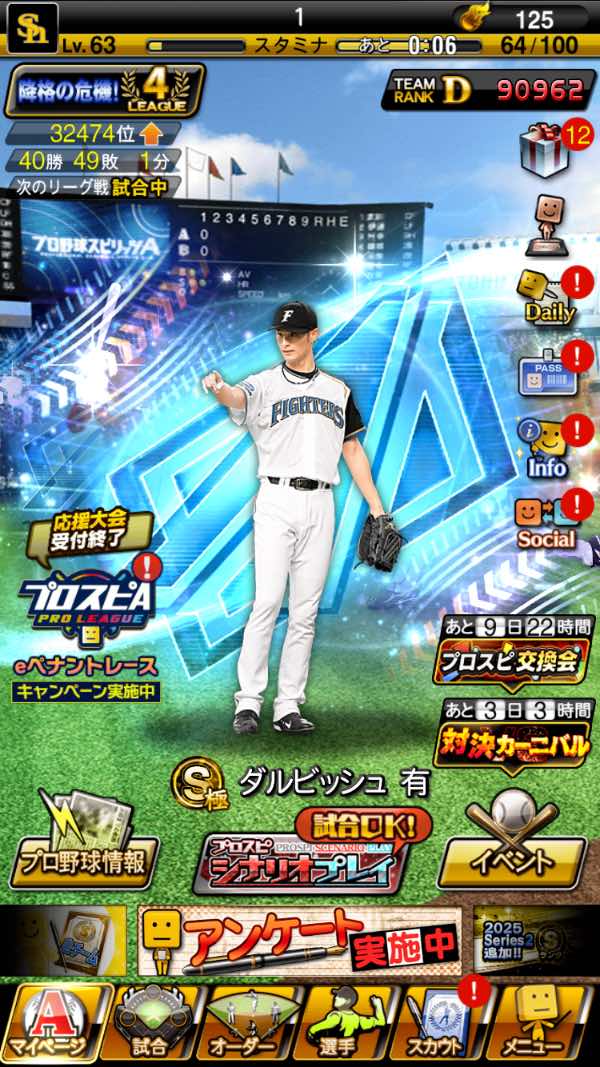Open the 4 League standings panel
Screen dimensions: 600x1067
point(105,92)
